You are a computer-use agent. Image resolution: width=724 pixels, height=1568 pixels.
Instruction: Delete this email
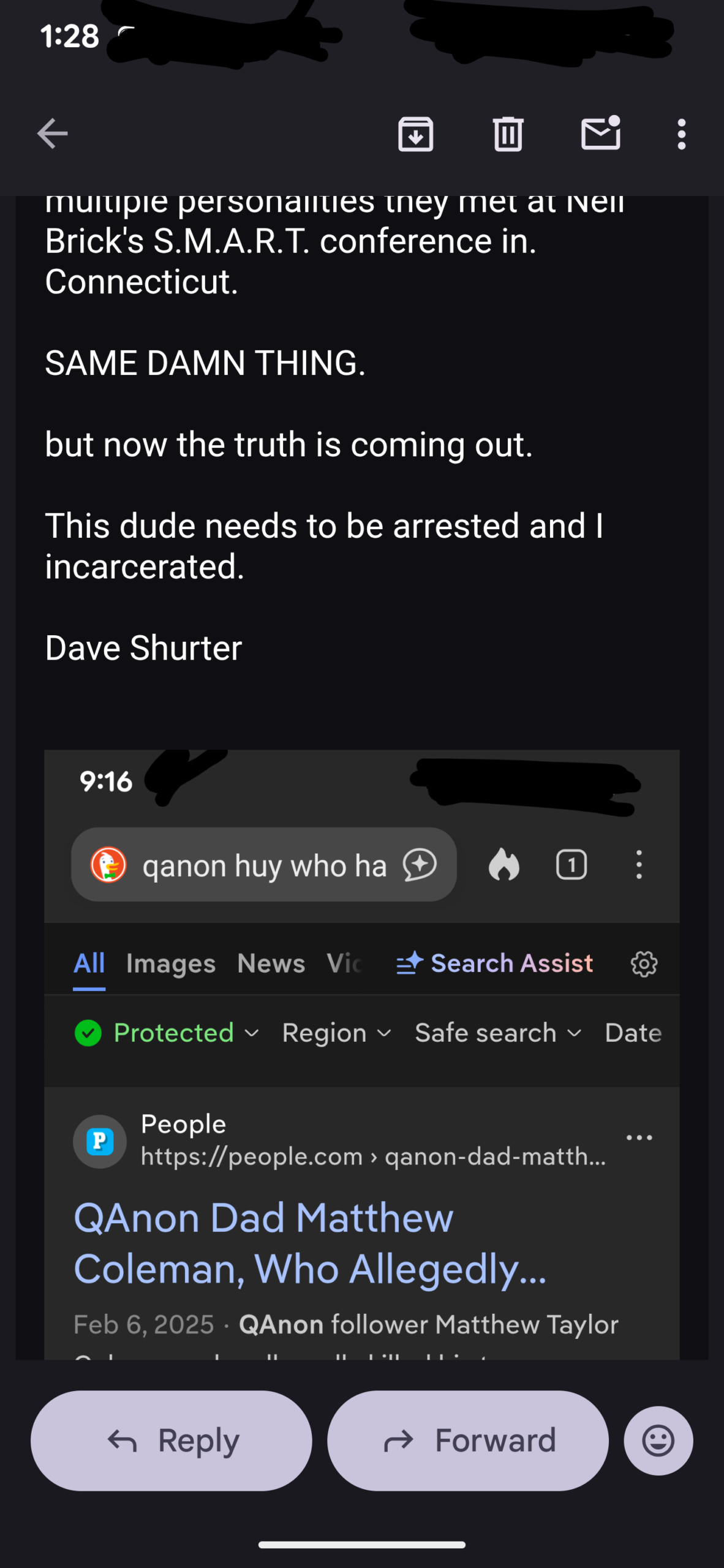click(508, 134)
